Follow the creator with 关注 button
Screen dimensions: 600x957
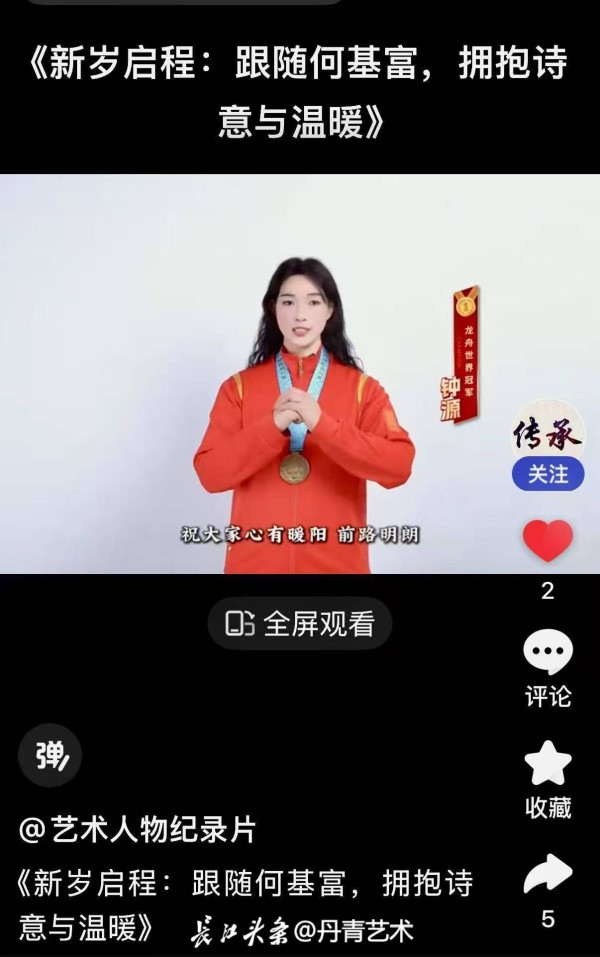(547, 474)
